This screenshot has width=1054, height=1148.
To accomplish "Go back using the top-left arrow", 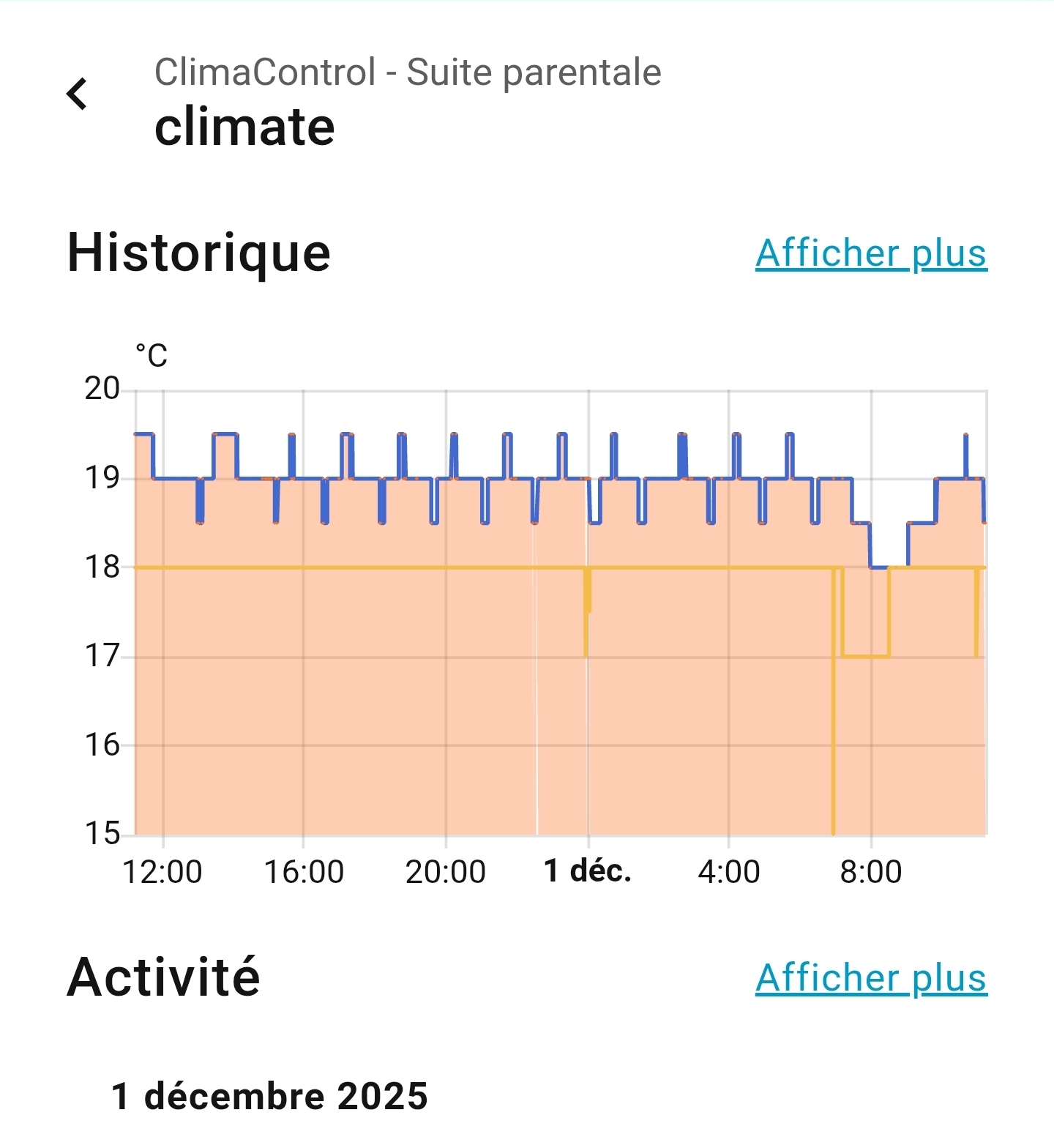I will (x=78, y=94).
